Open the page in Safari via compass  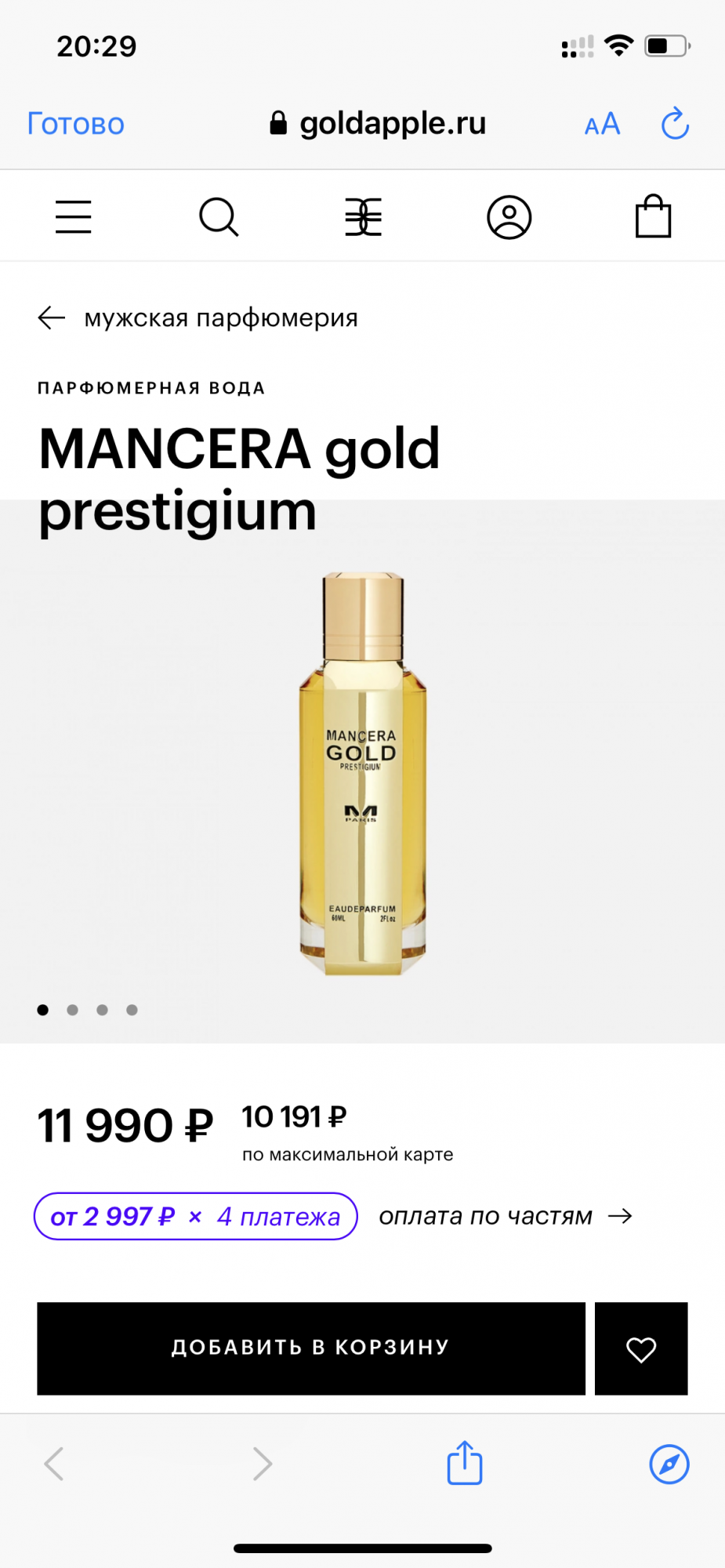(669, 1464)
